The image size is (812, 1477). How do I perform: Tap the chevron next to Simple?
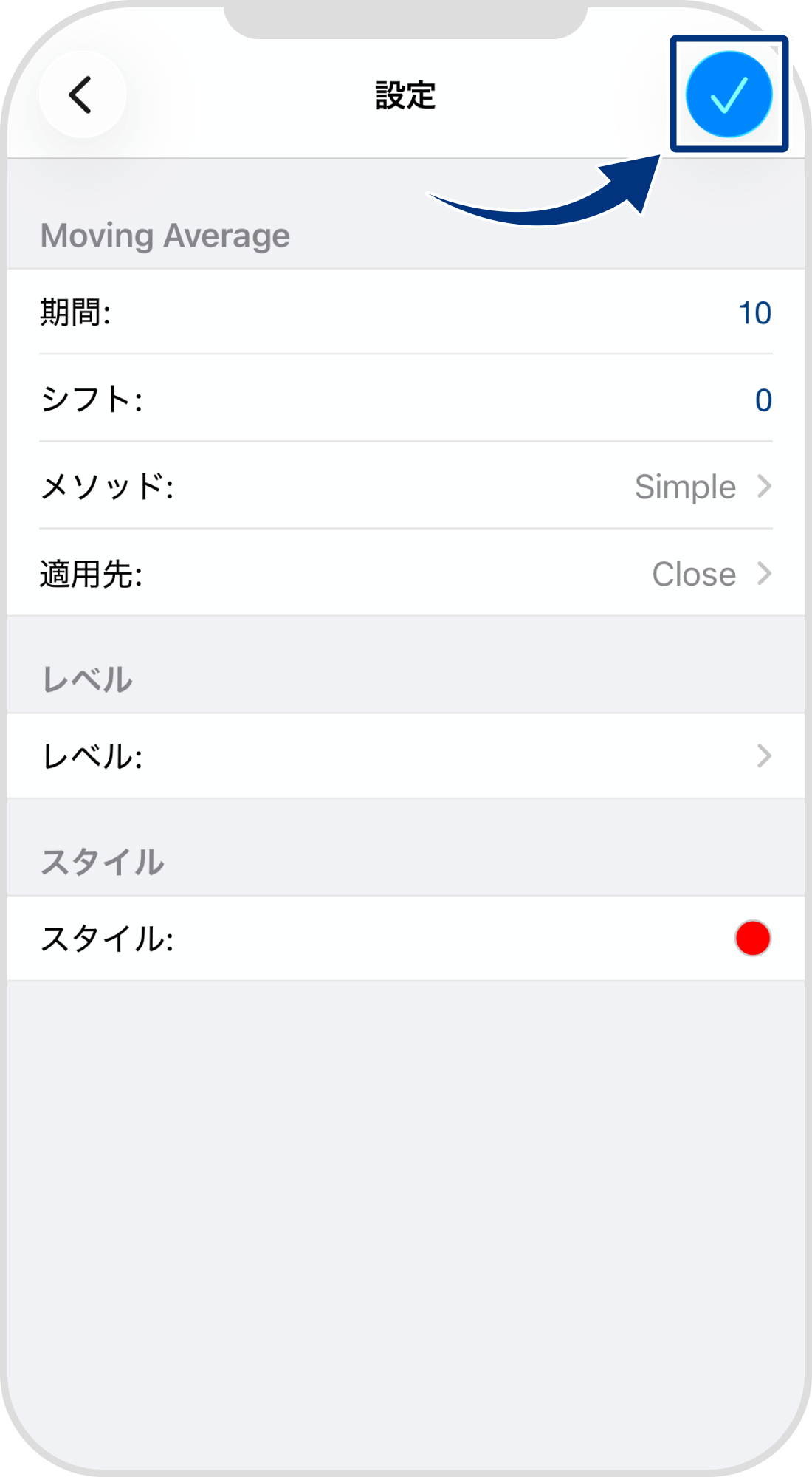pyautogui.click(x=763, y=487)
